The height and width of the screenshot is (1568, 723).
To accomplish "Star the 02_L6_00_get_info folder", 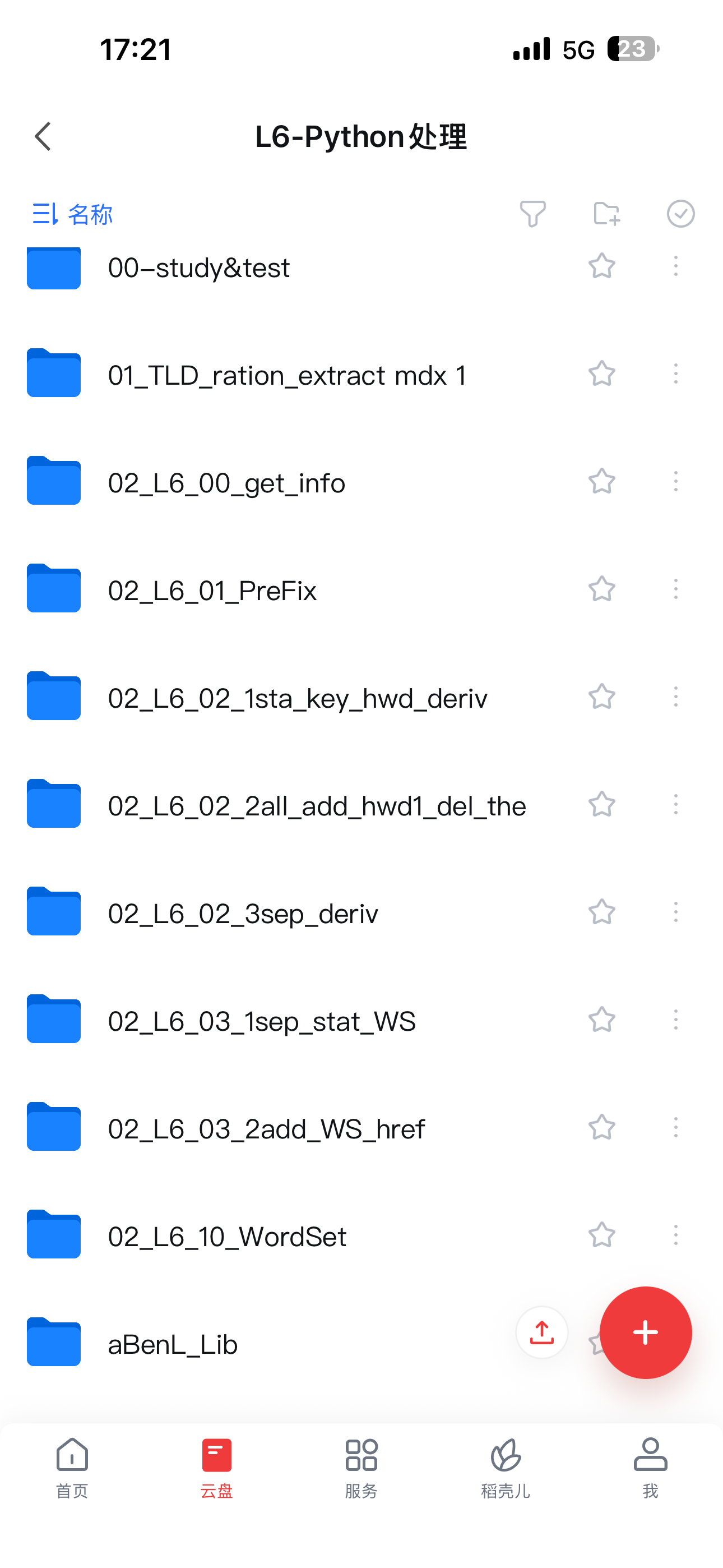I will pos(601,482).
